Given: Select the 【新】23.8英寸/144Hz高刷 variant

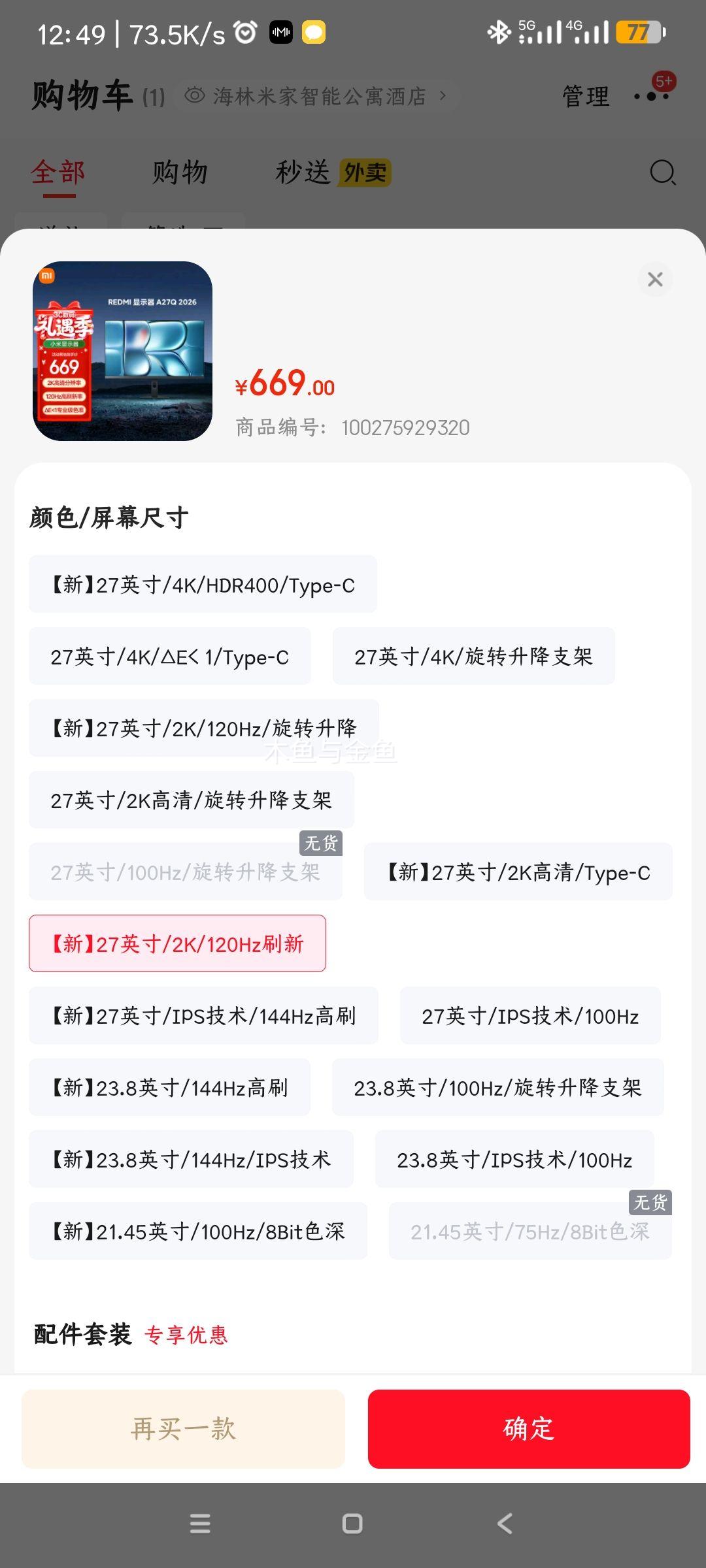Looking at the screenshot, I should 170,1087.
